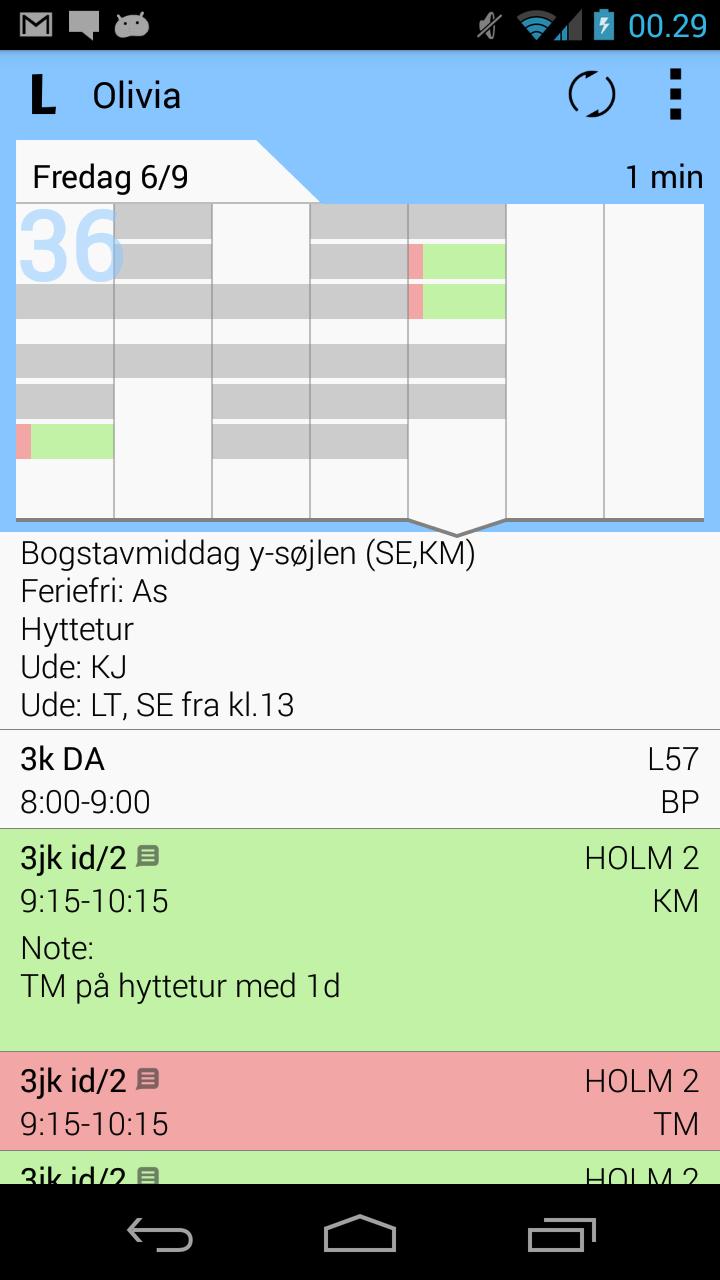Go back with the system back button
720x1280 pixels.
pos(160,1233)
